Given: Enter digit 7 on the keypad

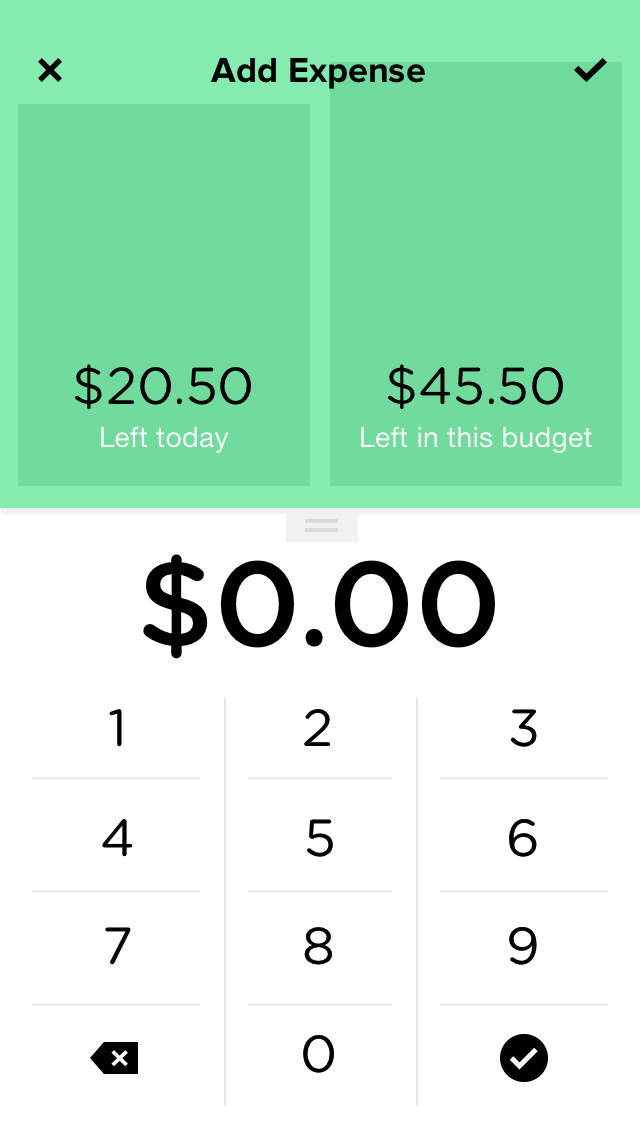Looking at the screenshot, I should click(x=117, y=946).
